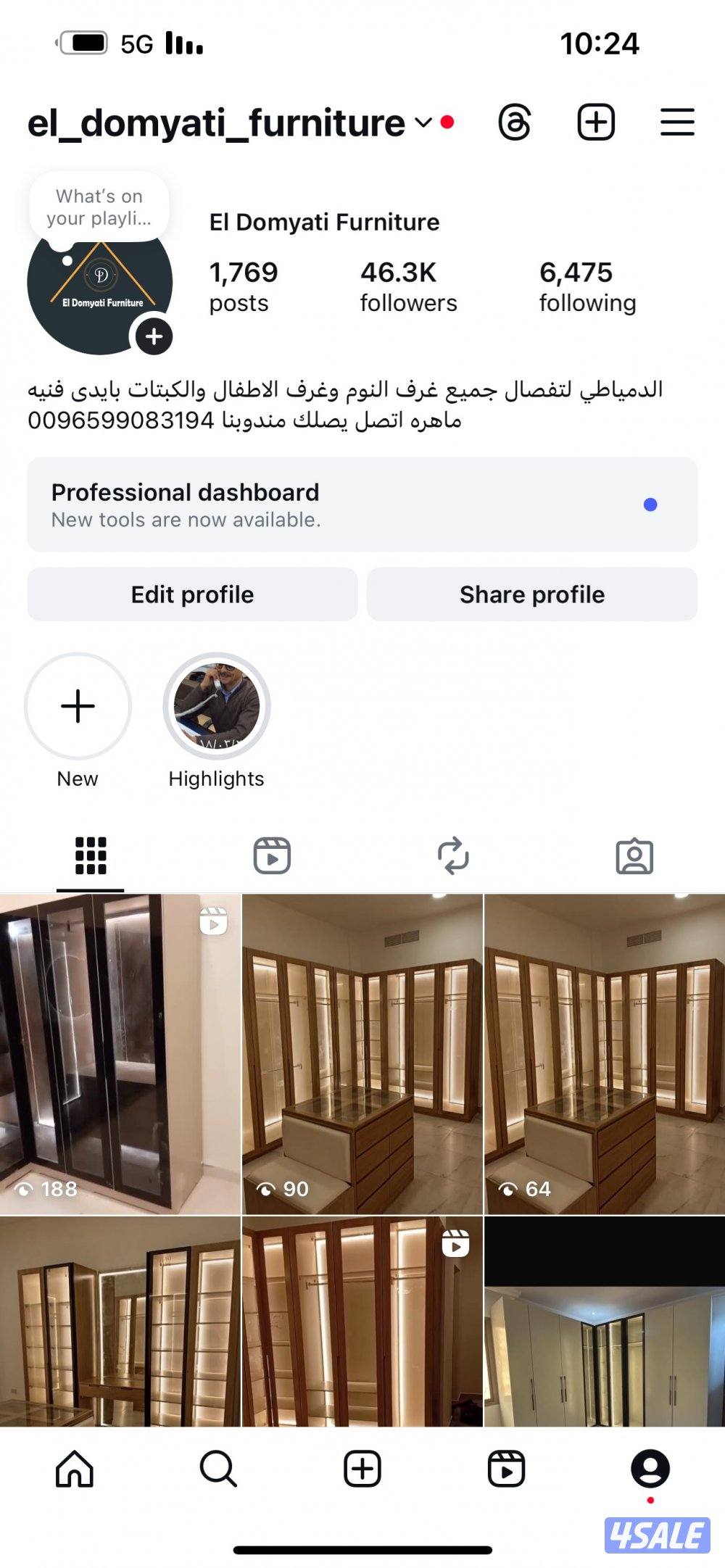Add a New highlight

tap(78, 707)
